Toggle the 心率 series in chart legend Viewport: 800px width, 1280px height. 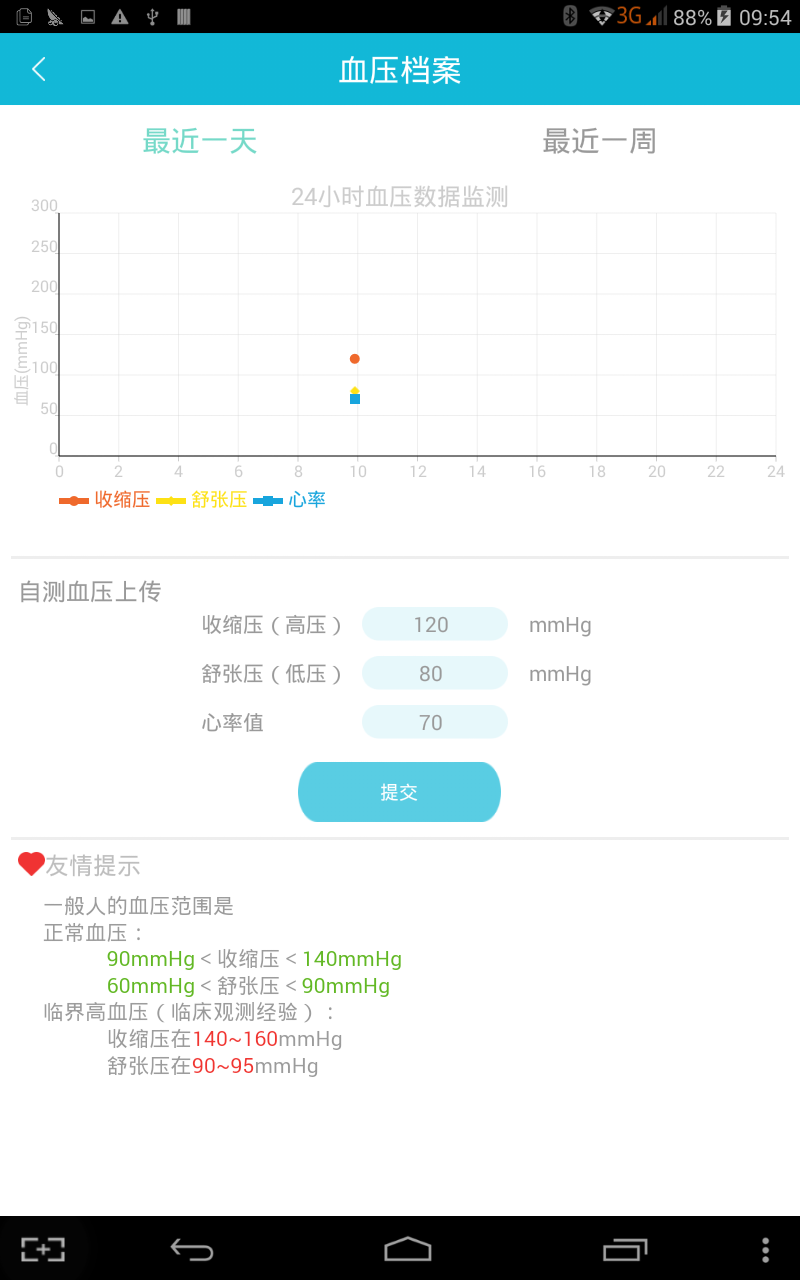[291, 500]
